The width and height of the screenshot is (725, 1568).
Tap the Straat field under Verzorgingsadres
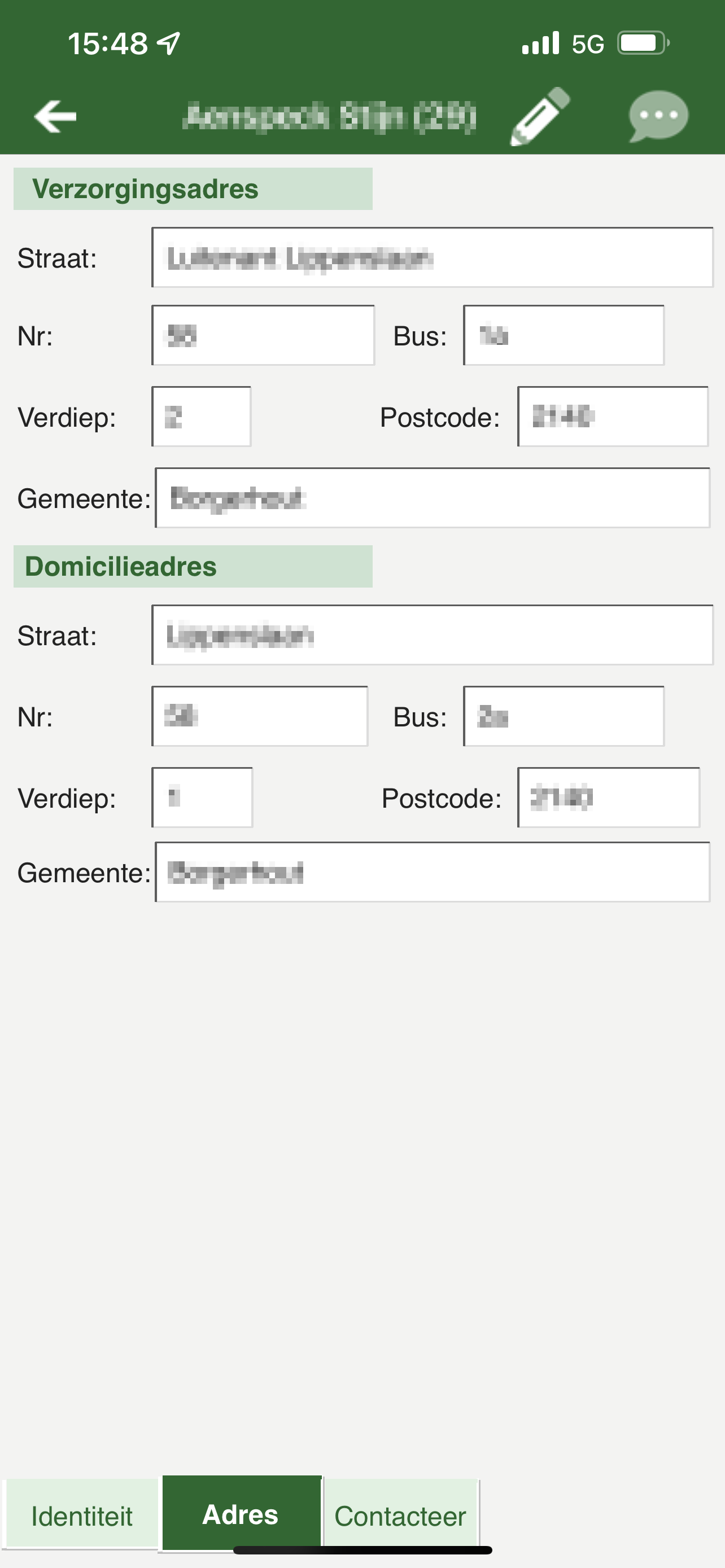[432, 257]
